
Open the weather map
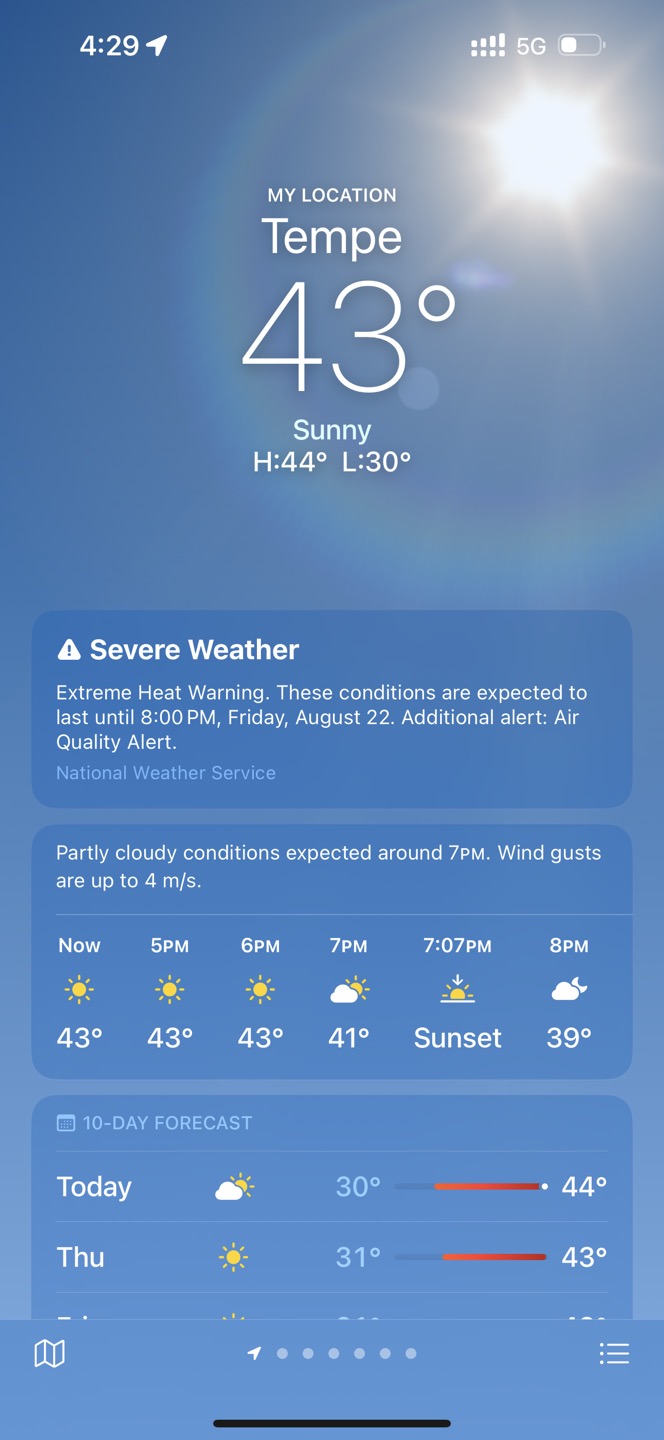click(49, 1354)
